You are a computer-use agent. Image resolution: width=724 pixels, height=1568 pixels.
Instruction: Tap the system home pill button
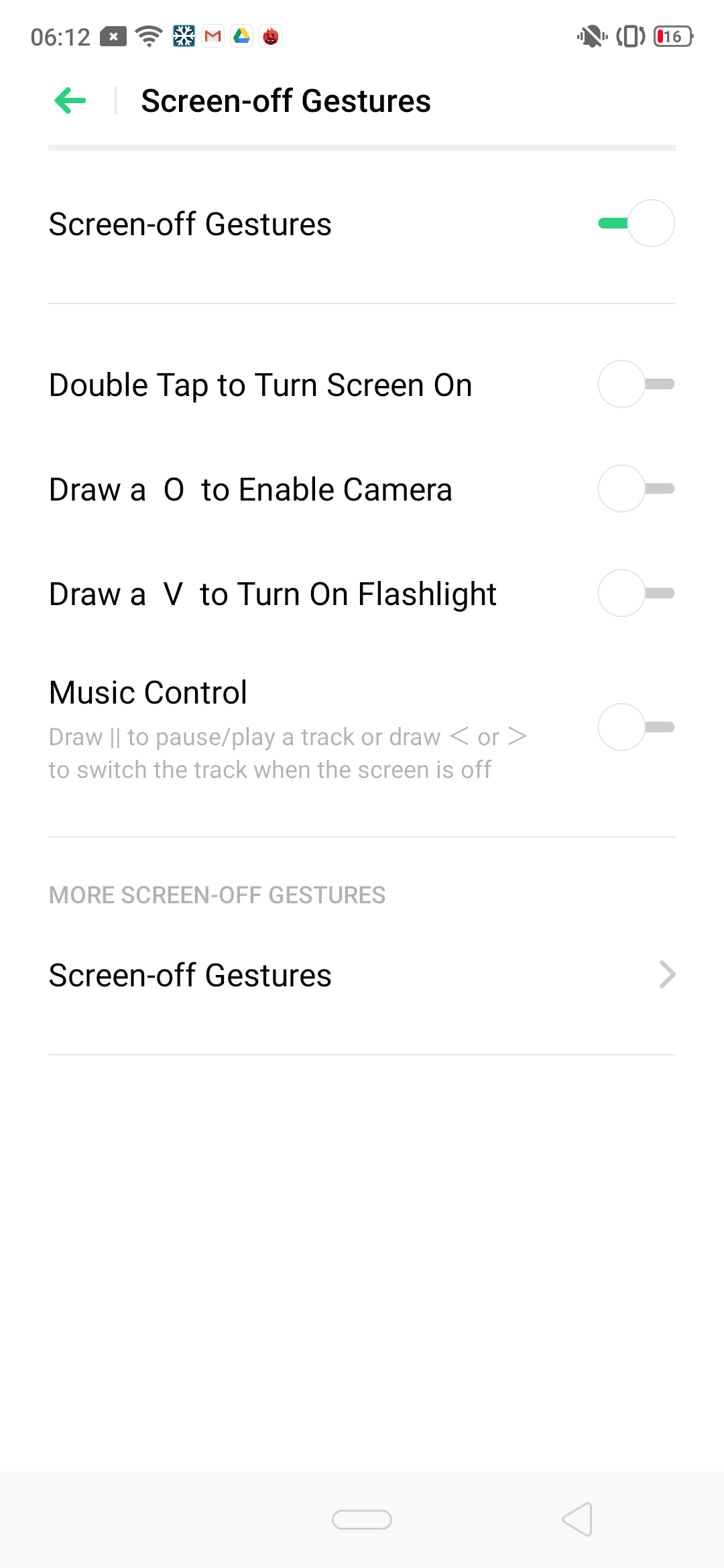coord(362,1520)
